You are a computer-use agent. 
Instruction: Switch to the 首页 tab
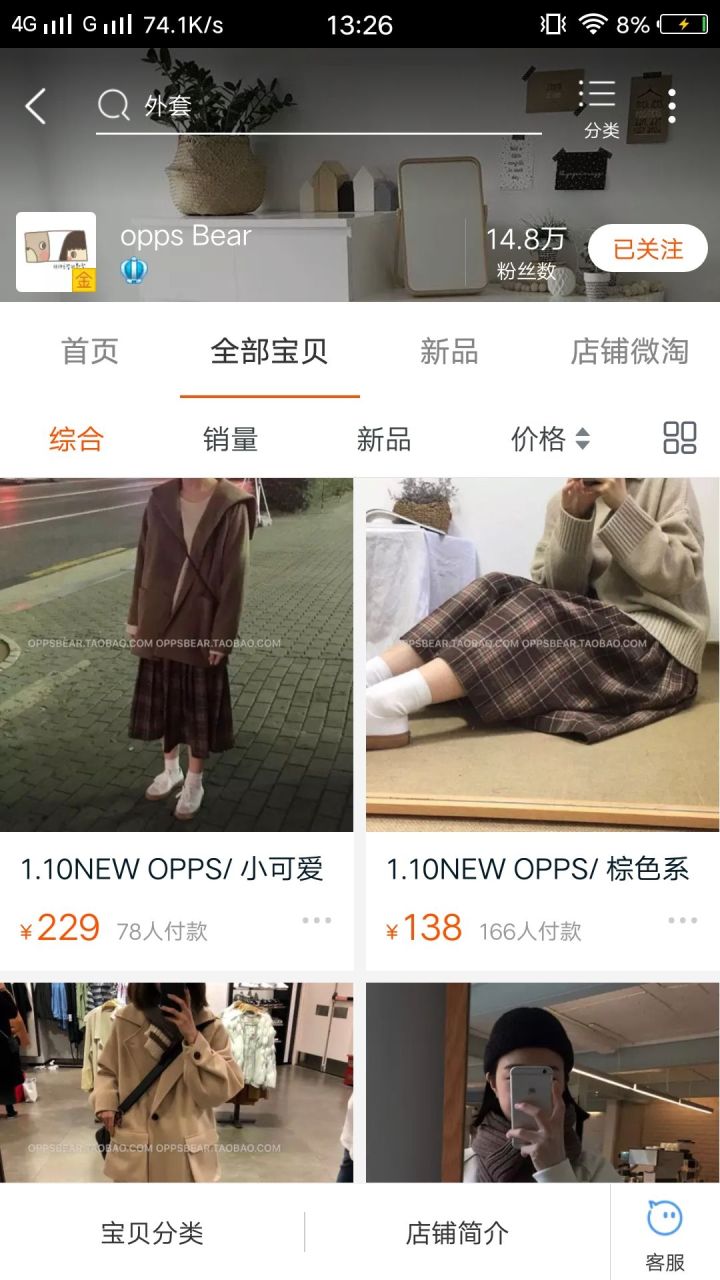tap(90, 352)
